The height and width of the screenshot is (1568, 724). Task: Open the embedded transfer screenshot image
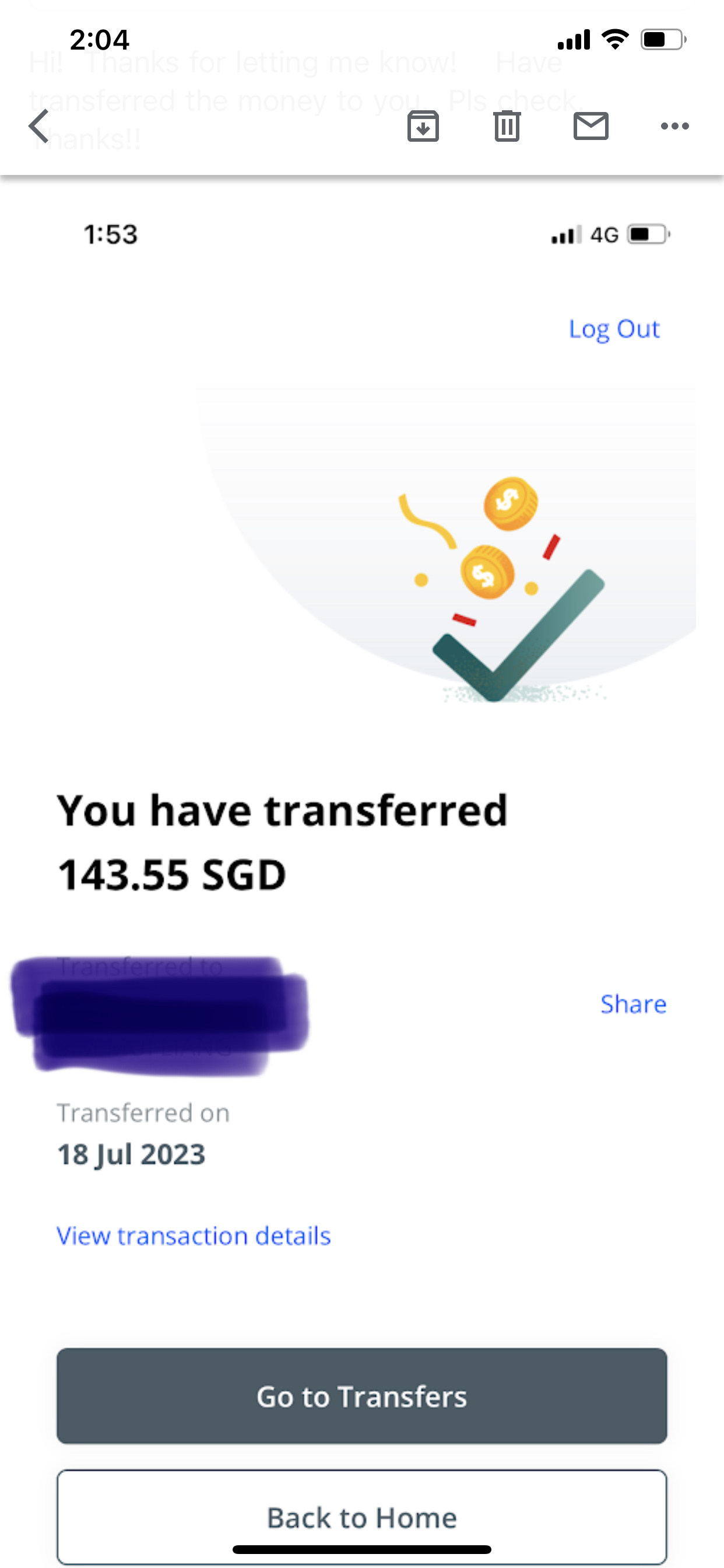tap(362, 877)
